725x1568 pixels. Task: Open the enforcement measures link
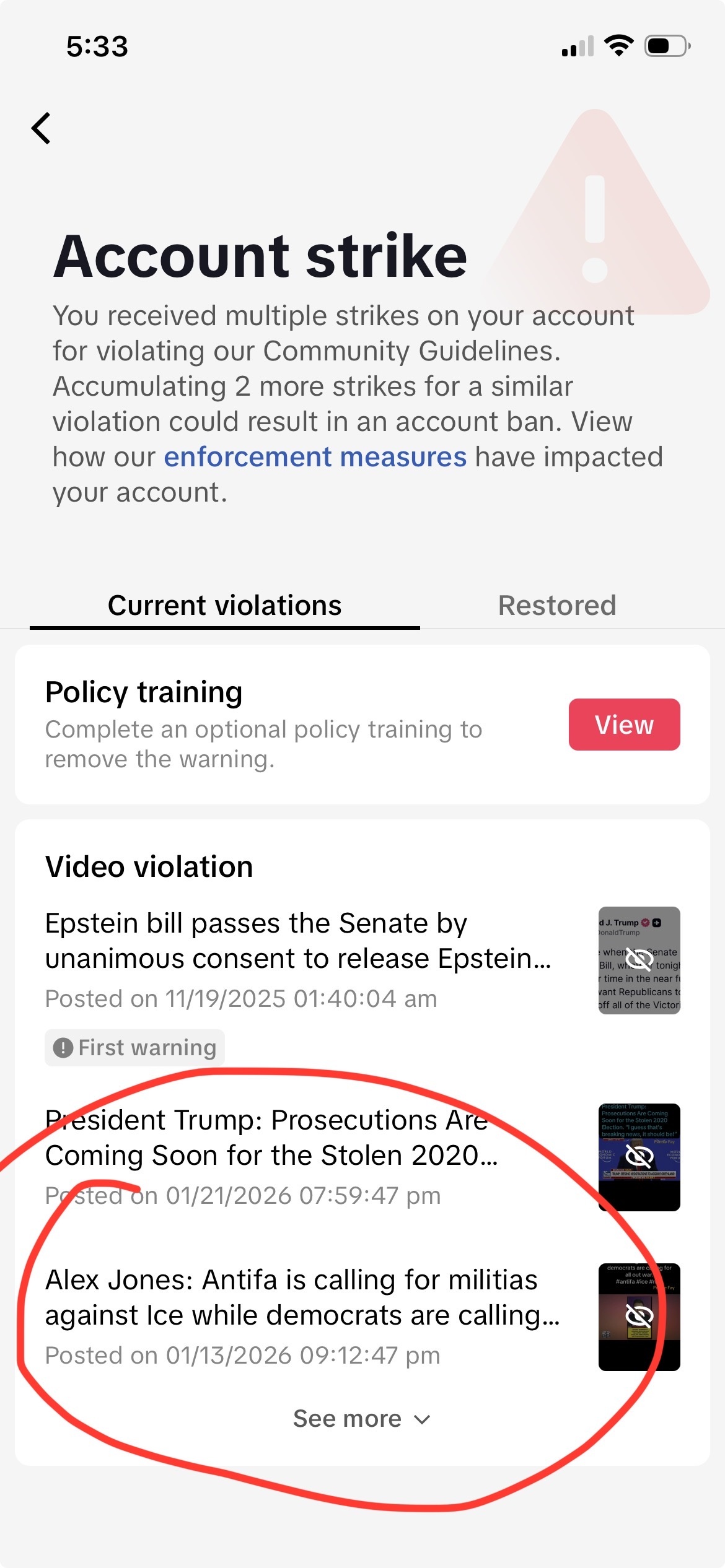tap(315, 457)
